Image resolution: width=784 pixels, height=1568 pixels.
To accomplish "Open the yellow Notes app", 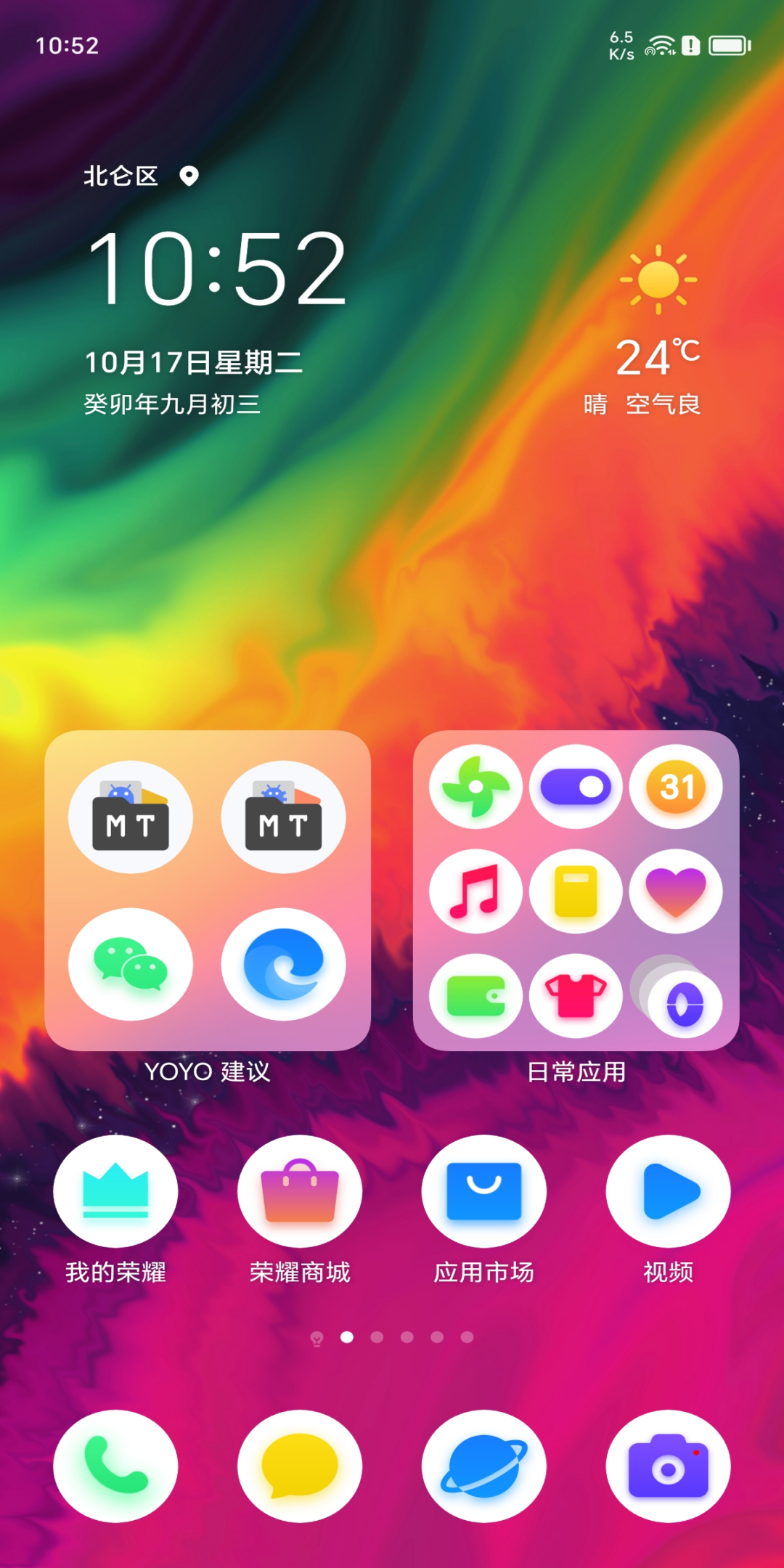I will click(576, 891).
